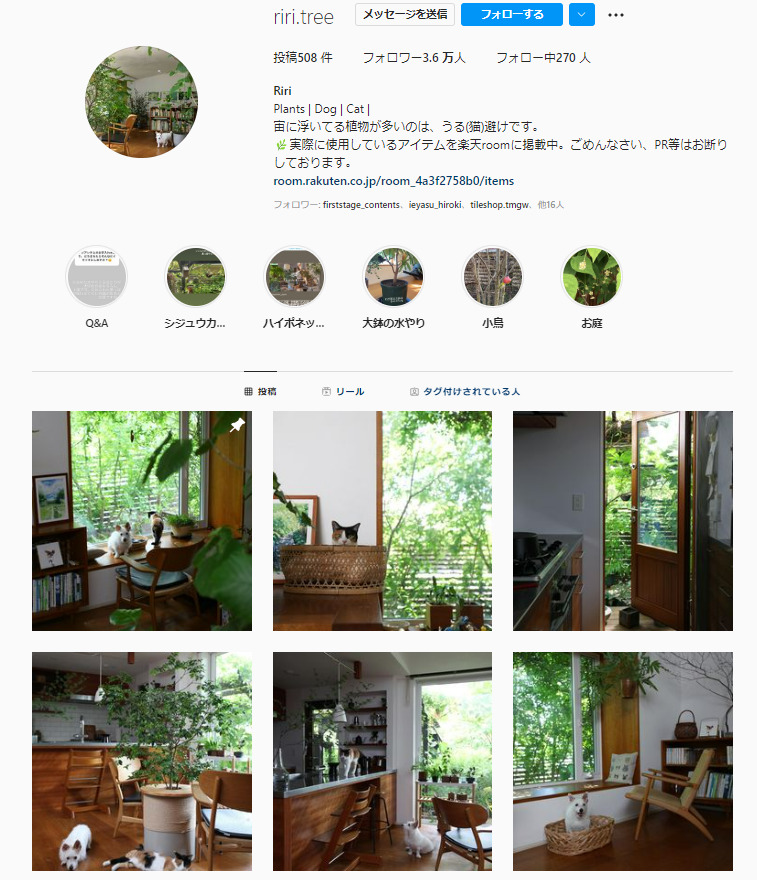Screen dimensions: 757x880
Task: Open the 小鳥 story highlight
Action: (492, 277)
